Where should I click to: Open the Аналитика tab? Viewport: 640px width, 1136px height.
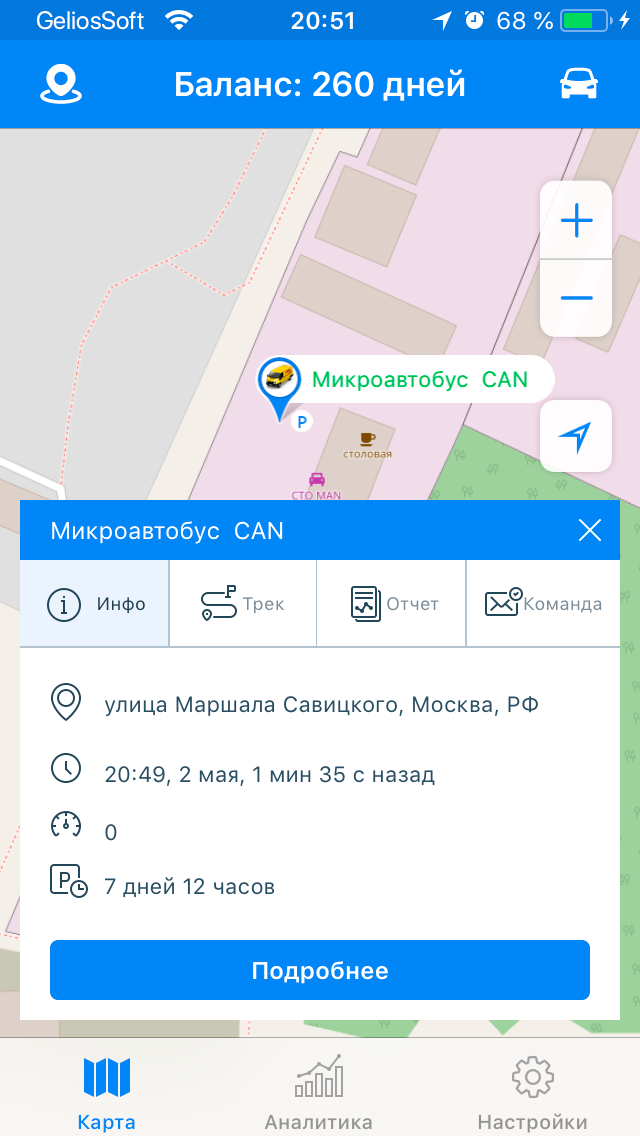pyautogui.click(x=319, y=1092)
